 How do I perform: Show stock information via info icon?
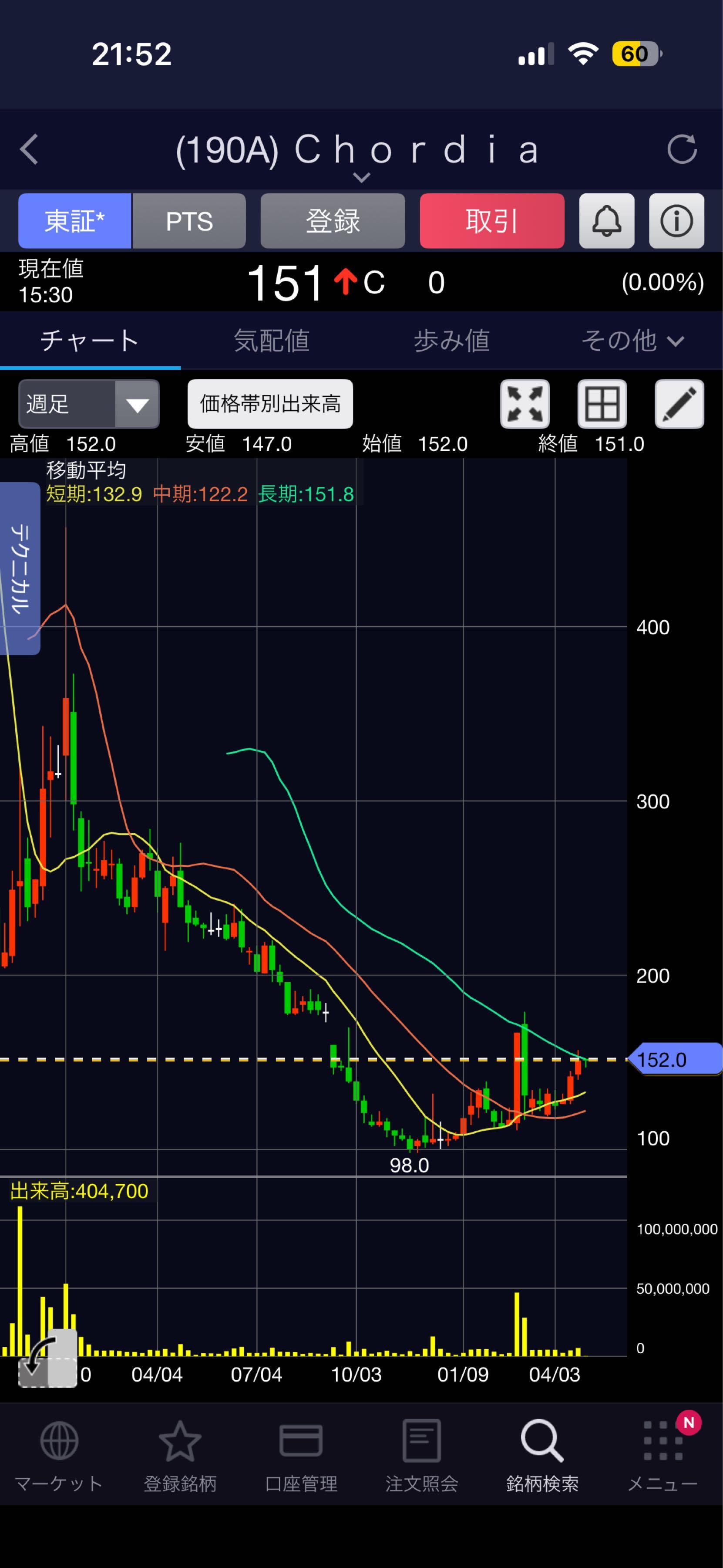(x=676, y=221)
